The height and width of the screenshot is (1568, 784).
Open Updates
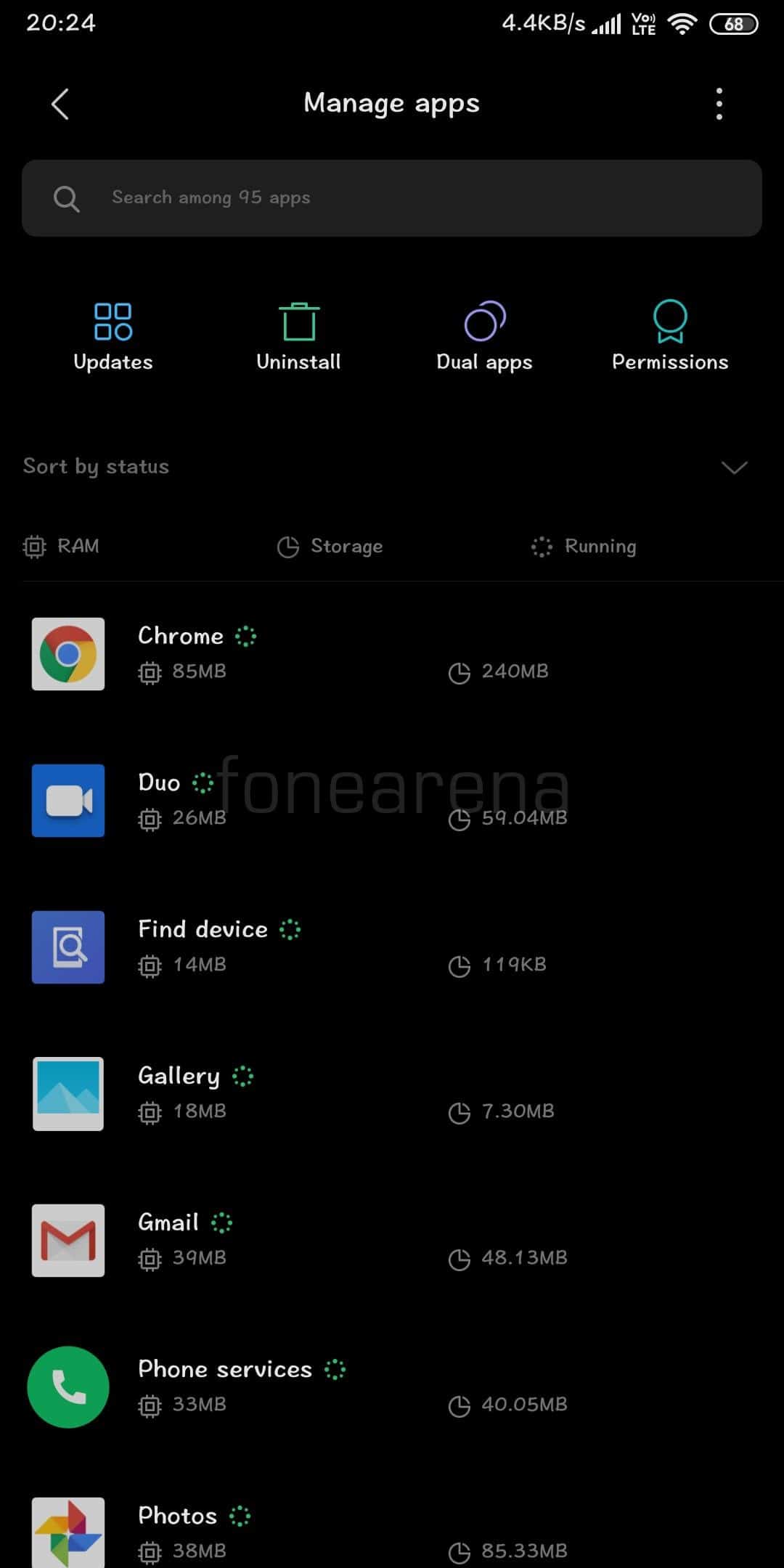[113, 337]
